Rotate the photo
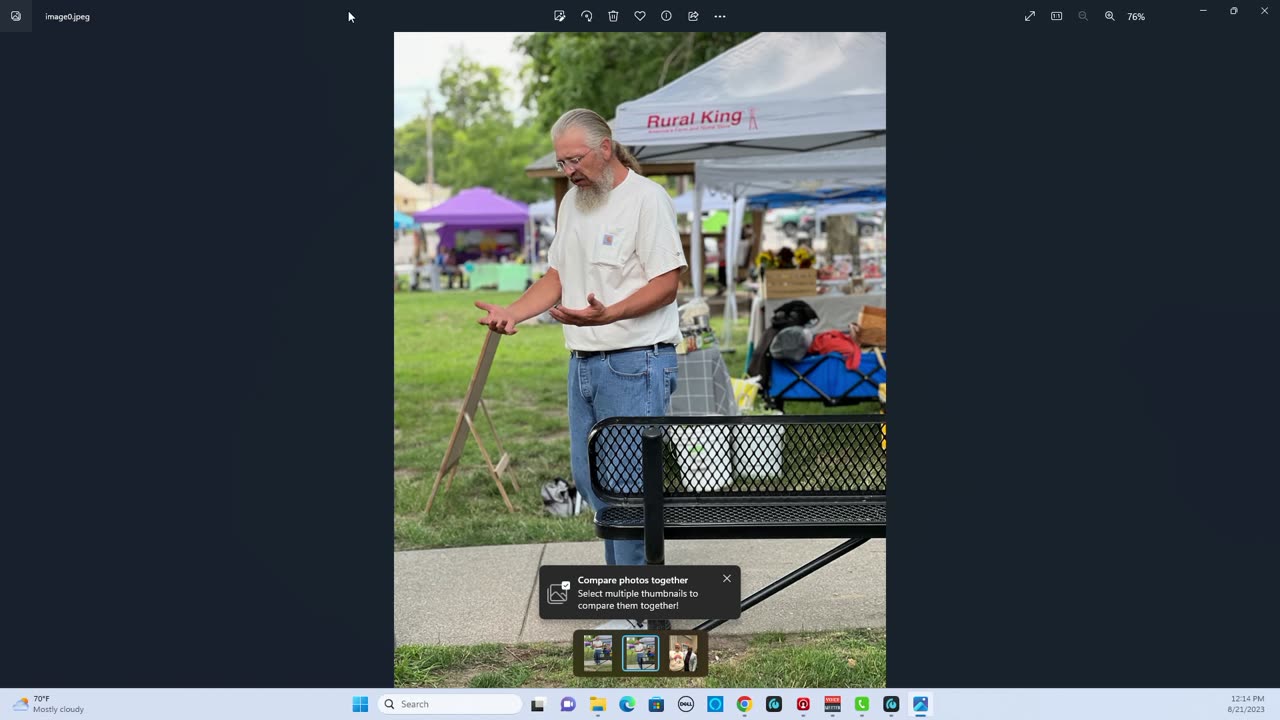This screenshot has width=1280, height=720. pos(587,16)
